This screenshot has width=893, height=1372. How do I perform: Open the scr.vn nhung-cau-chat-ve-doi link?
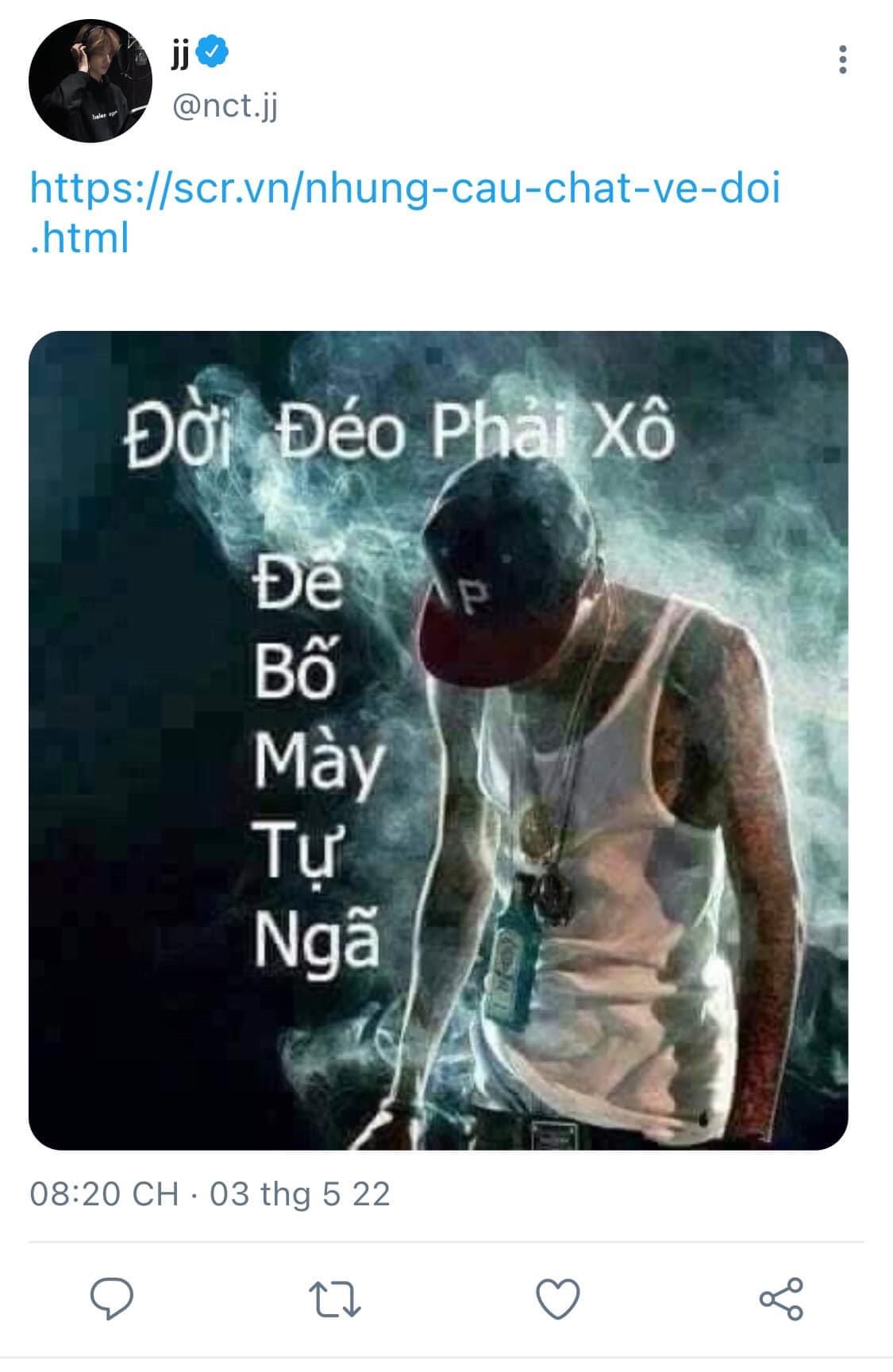point(405,213)
